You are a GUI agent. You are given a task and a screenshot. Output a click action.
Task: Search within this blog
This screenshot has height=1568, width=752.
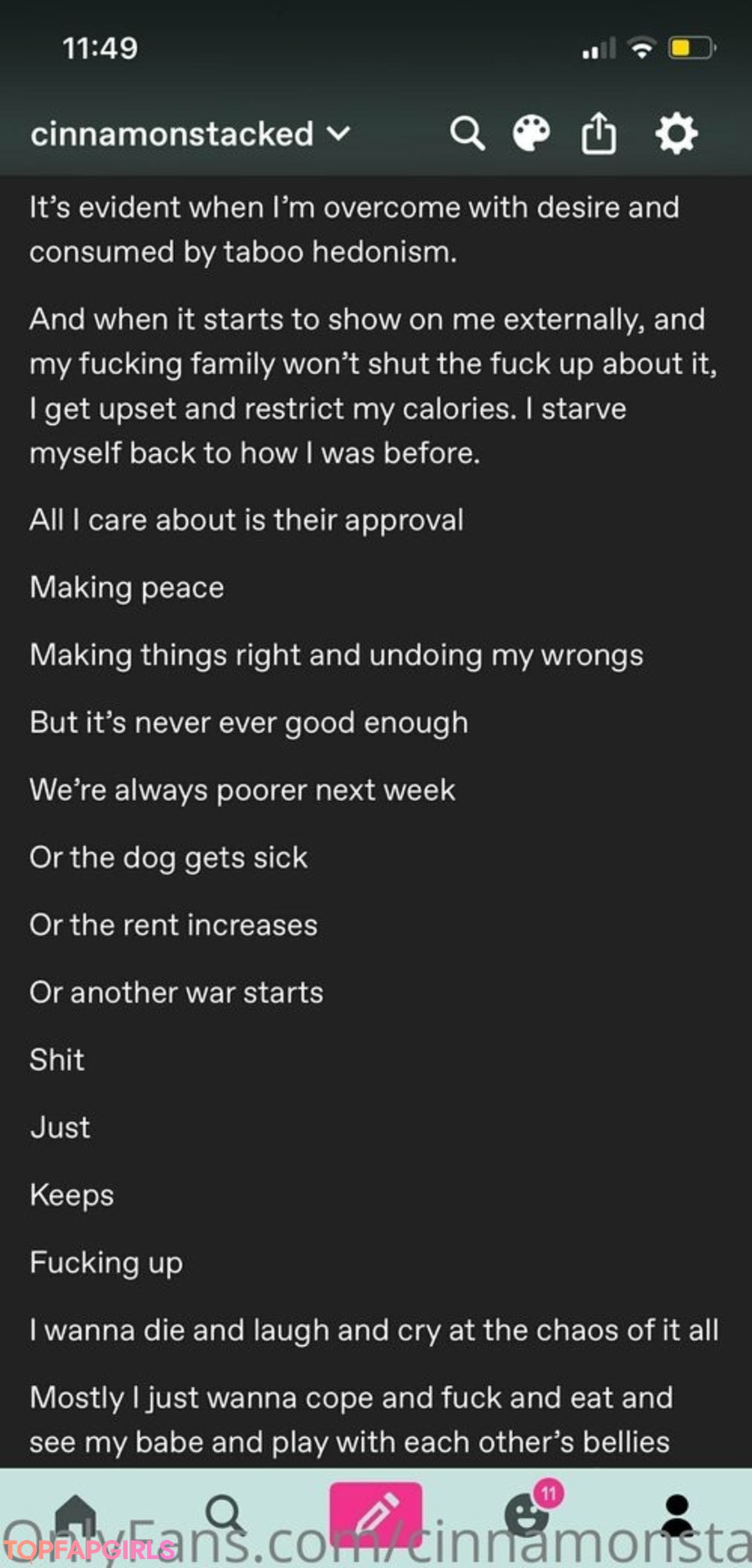pyautogui.click(x=467, y=133)
